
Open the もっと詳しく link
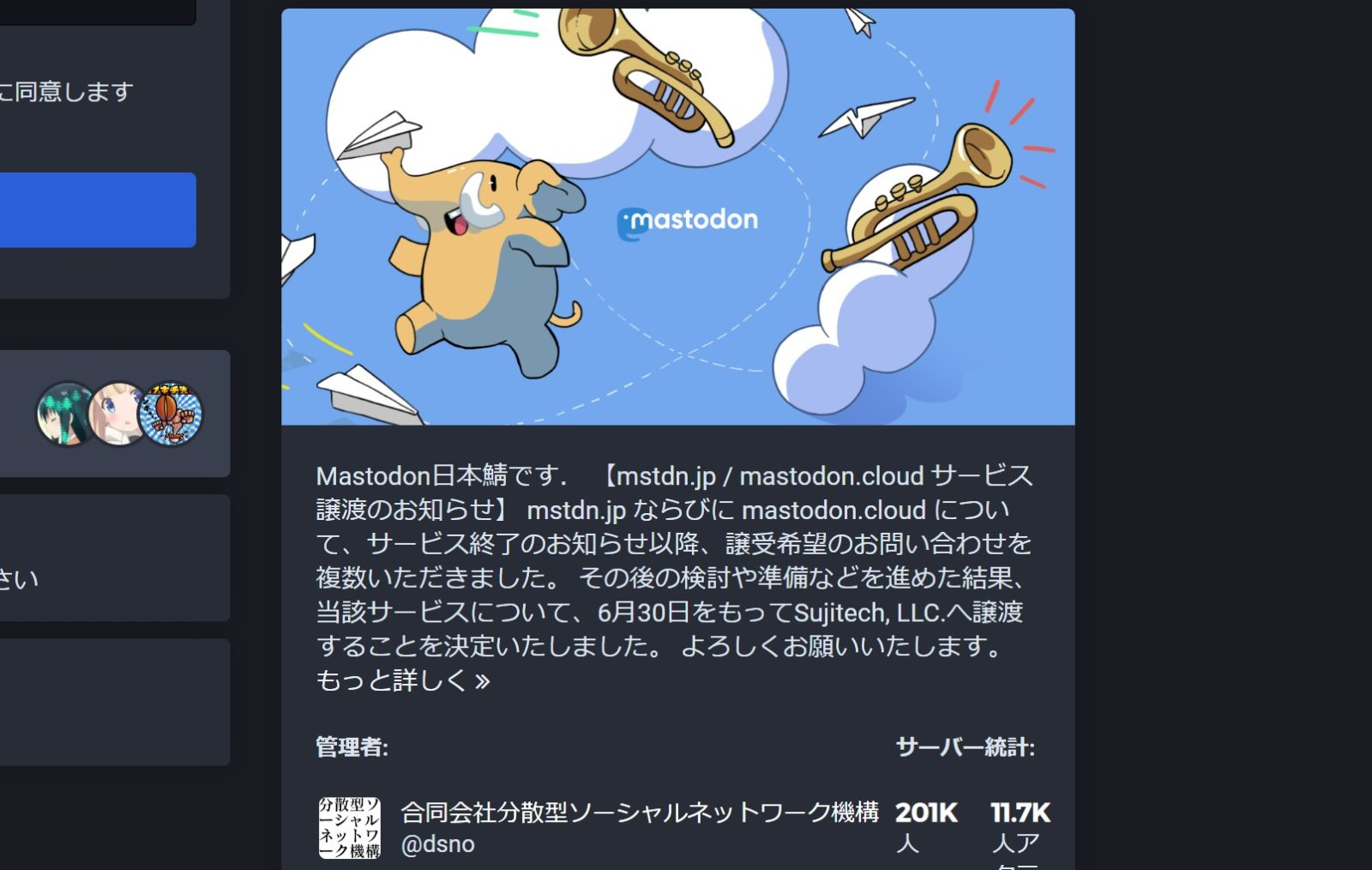[402, 680]
